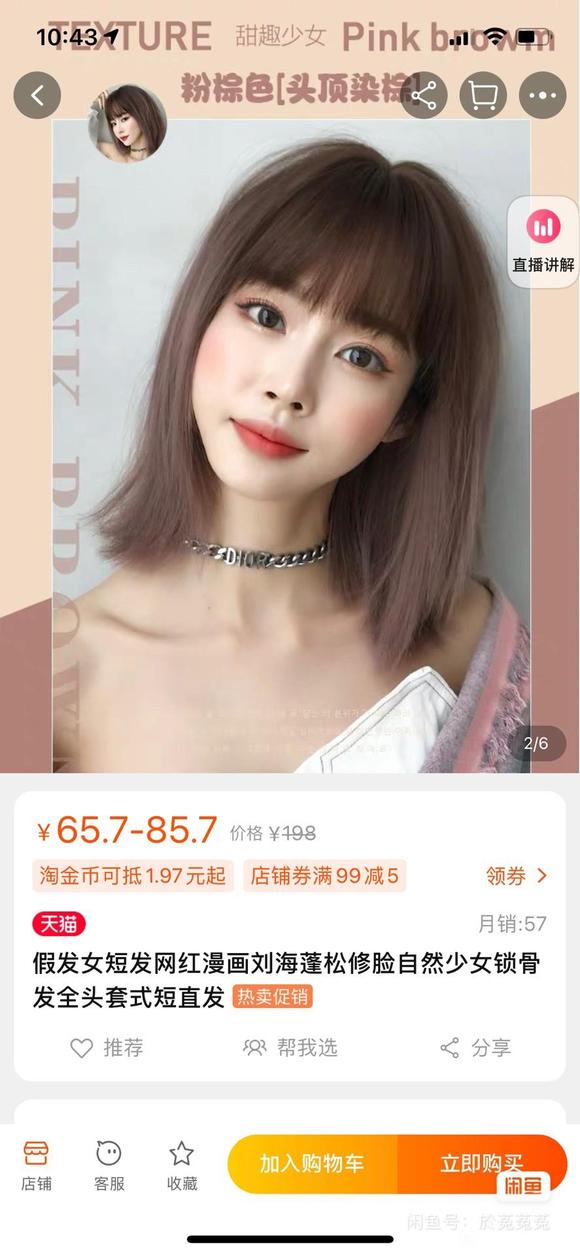Open 领券 to claim coupons

point(517,876)
